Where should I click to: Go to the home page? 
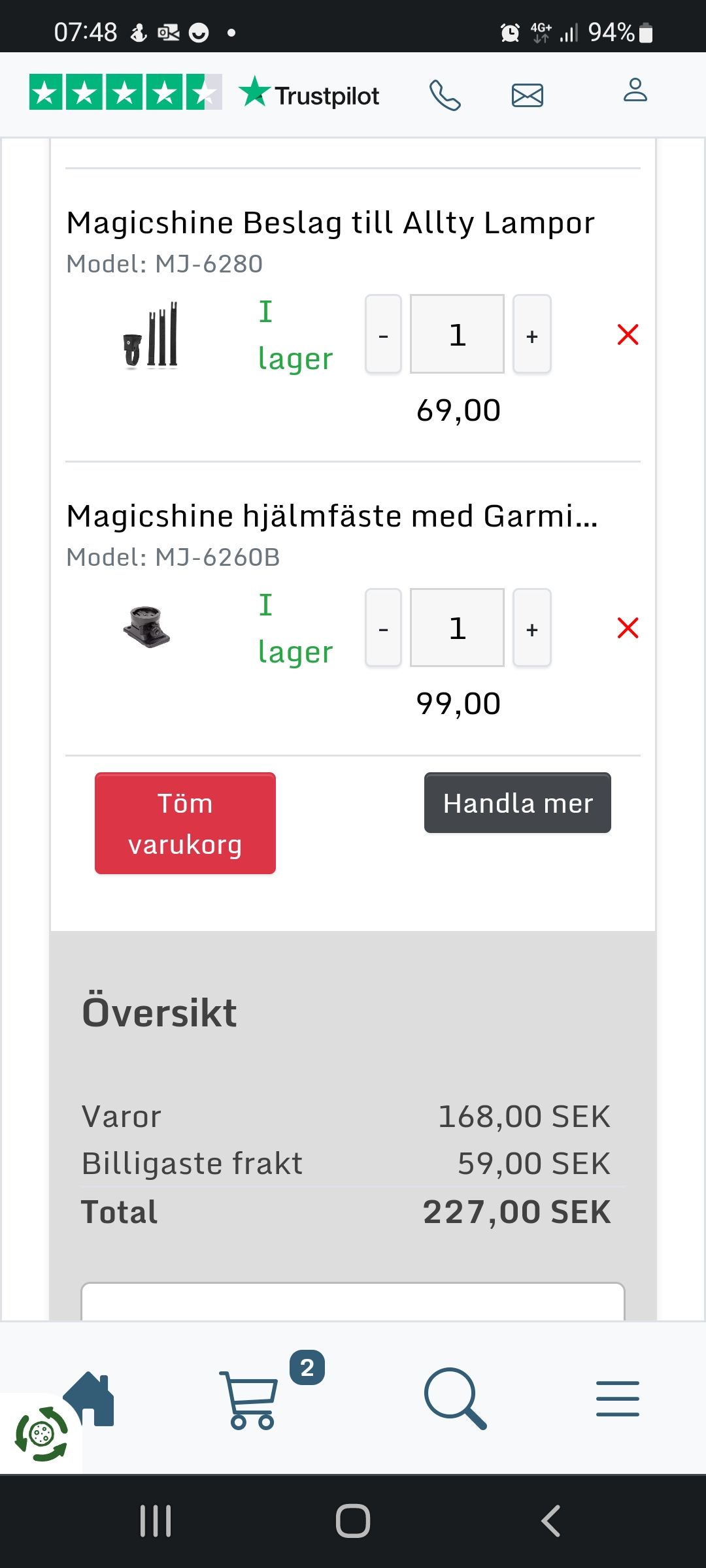92,1398
